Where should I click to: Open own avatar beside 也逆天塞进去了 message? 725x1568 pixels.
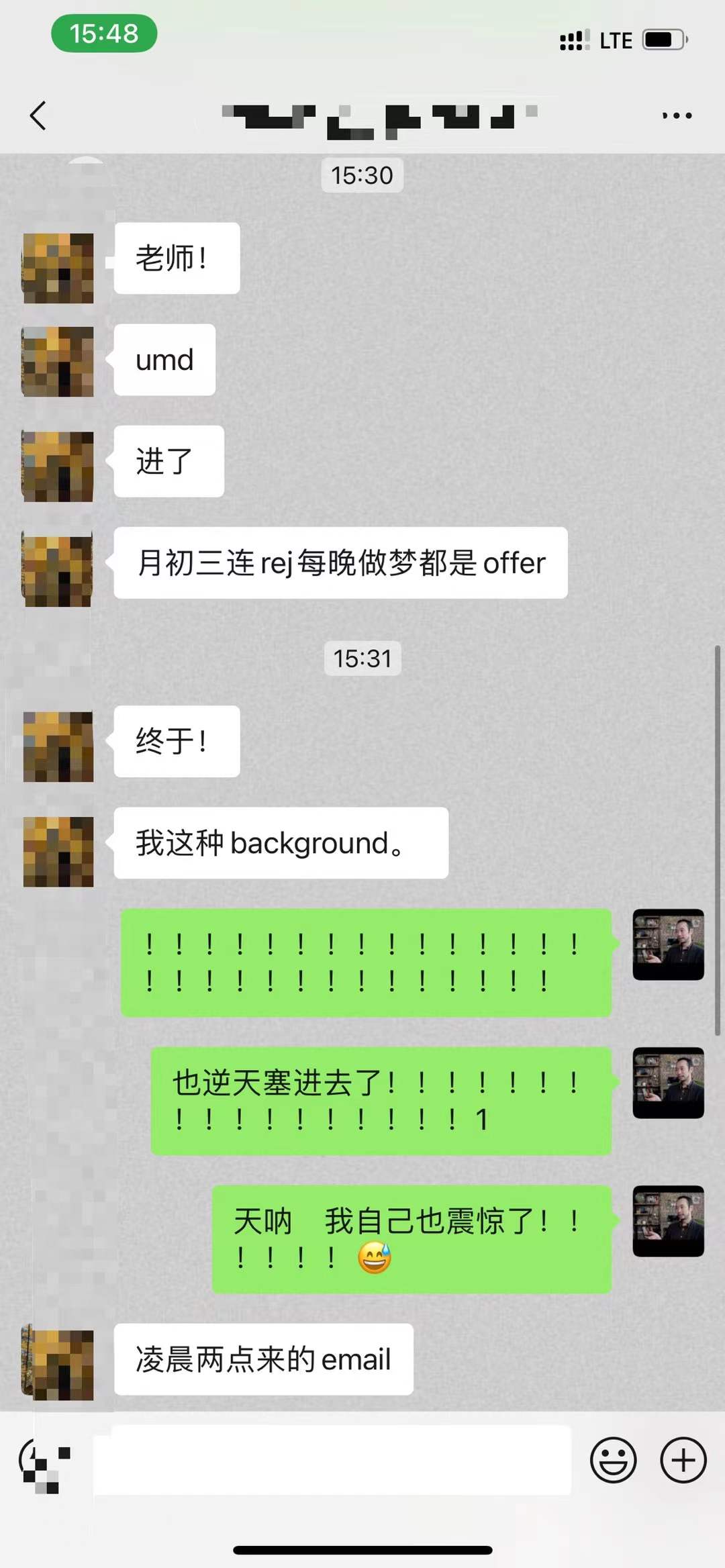(668, 1083)
